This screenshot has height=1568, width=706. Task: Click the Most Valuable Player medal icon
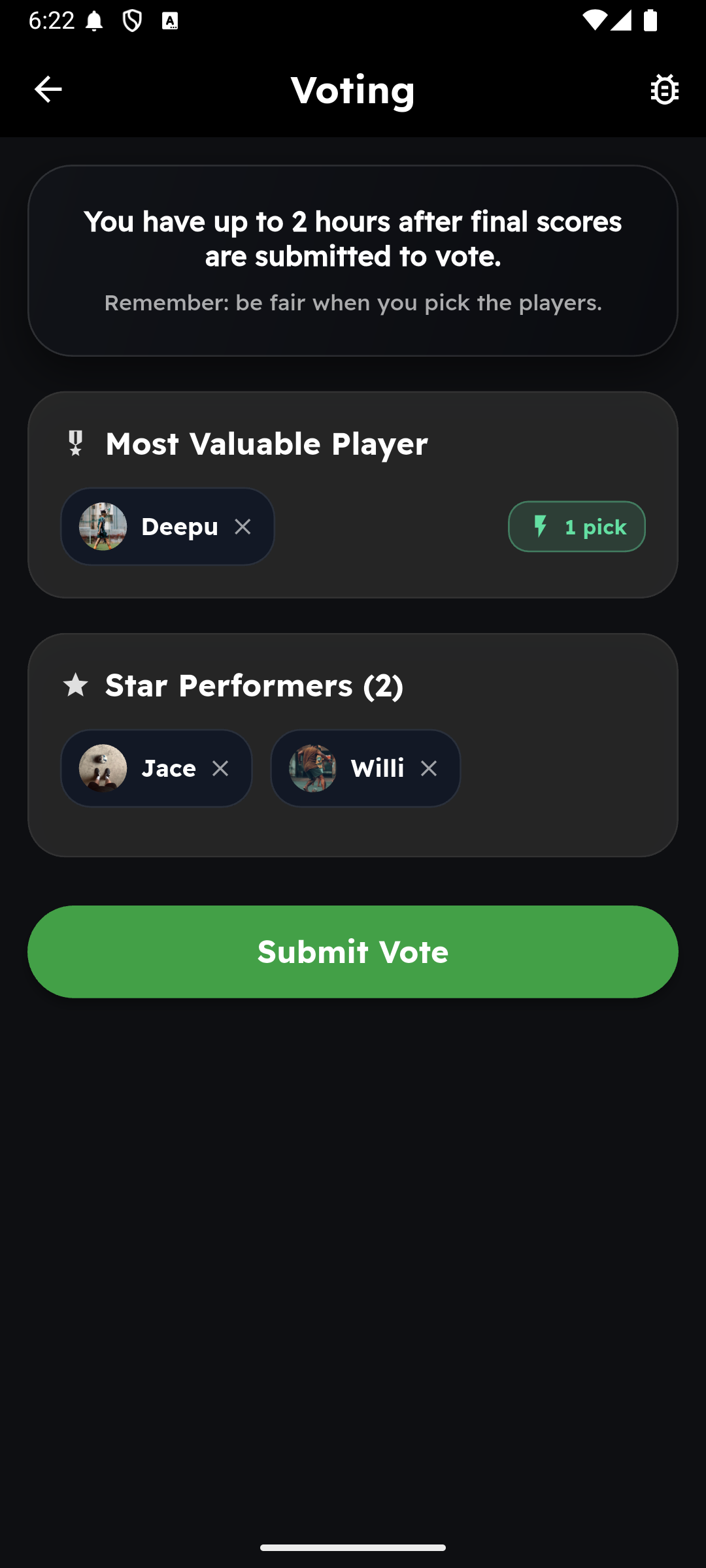click(75, 443)
